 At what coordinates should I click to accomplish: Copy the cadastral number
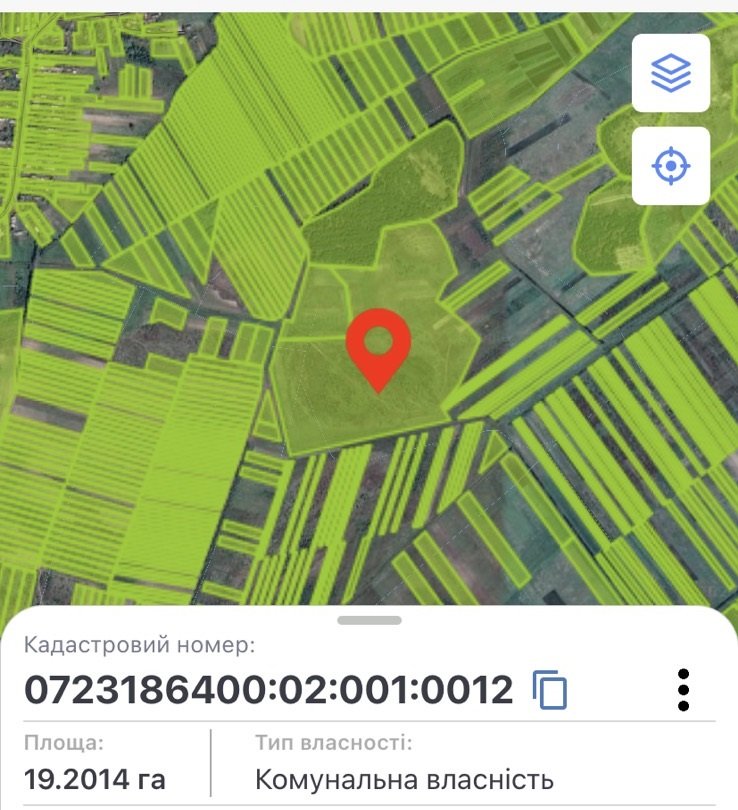click(x=550, y=690)
